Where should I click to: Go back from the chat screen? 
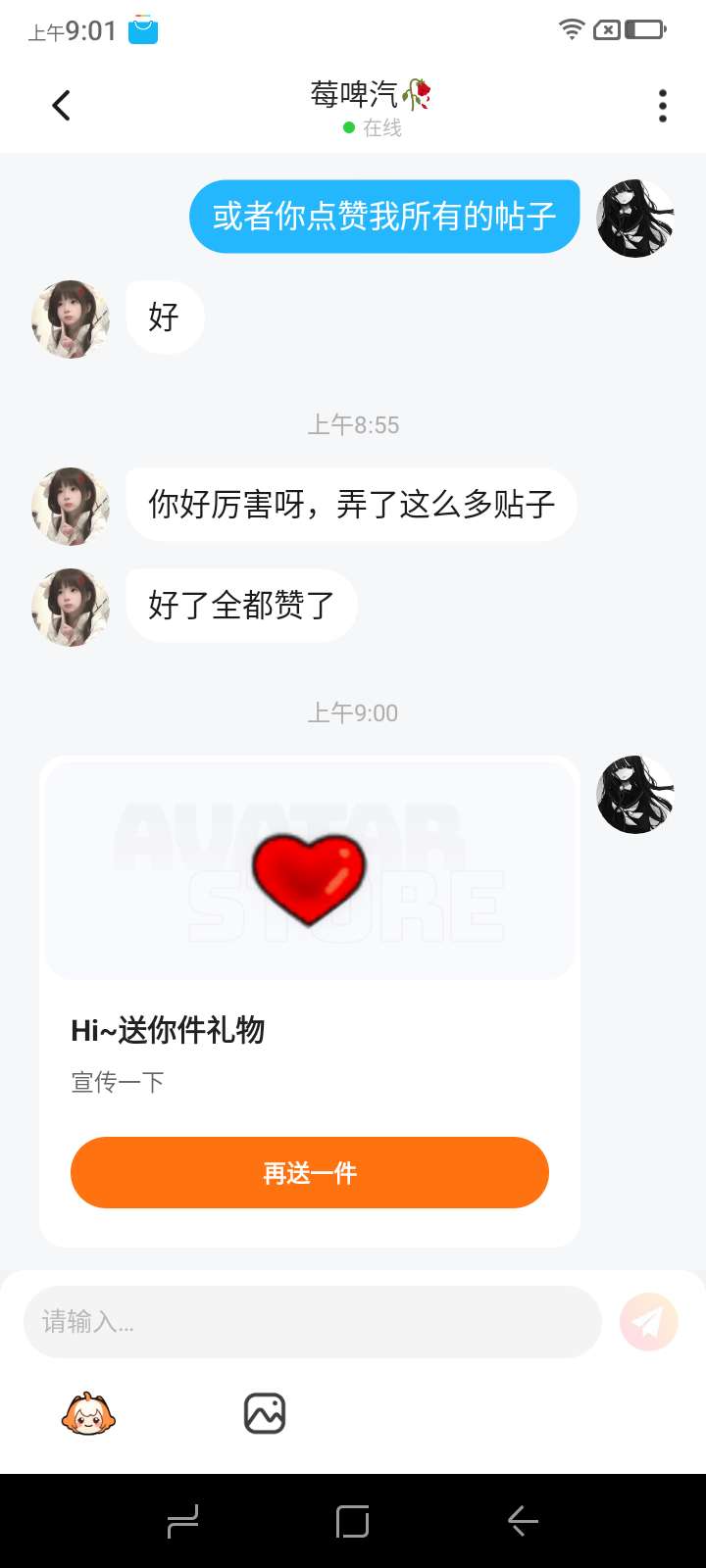[x=61, y=105]
